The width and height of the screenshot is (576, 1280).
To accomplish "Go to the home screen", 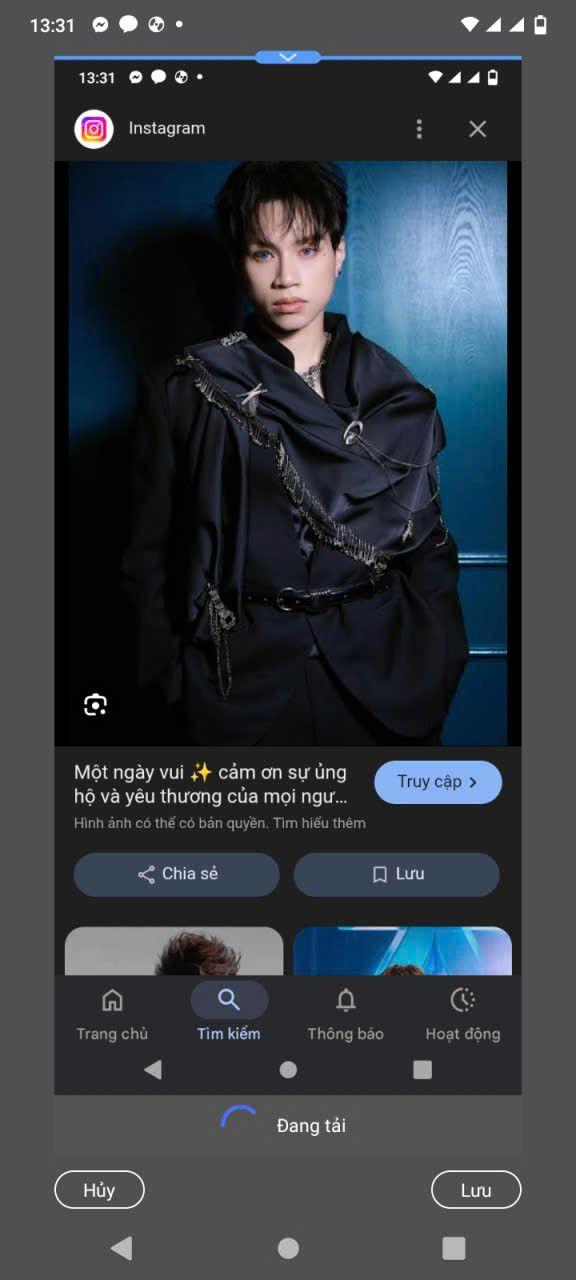I will tap(288, 1247).
